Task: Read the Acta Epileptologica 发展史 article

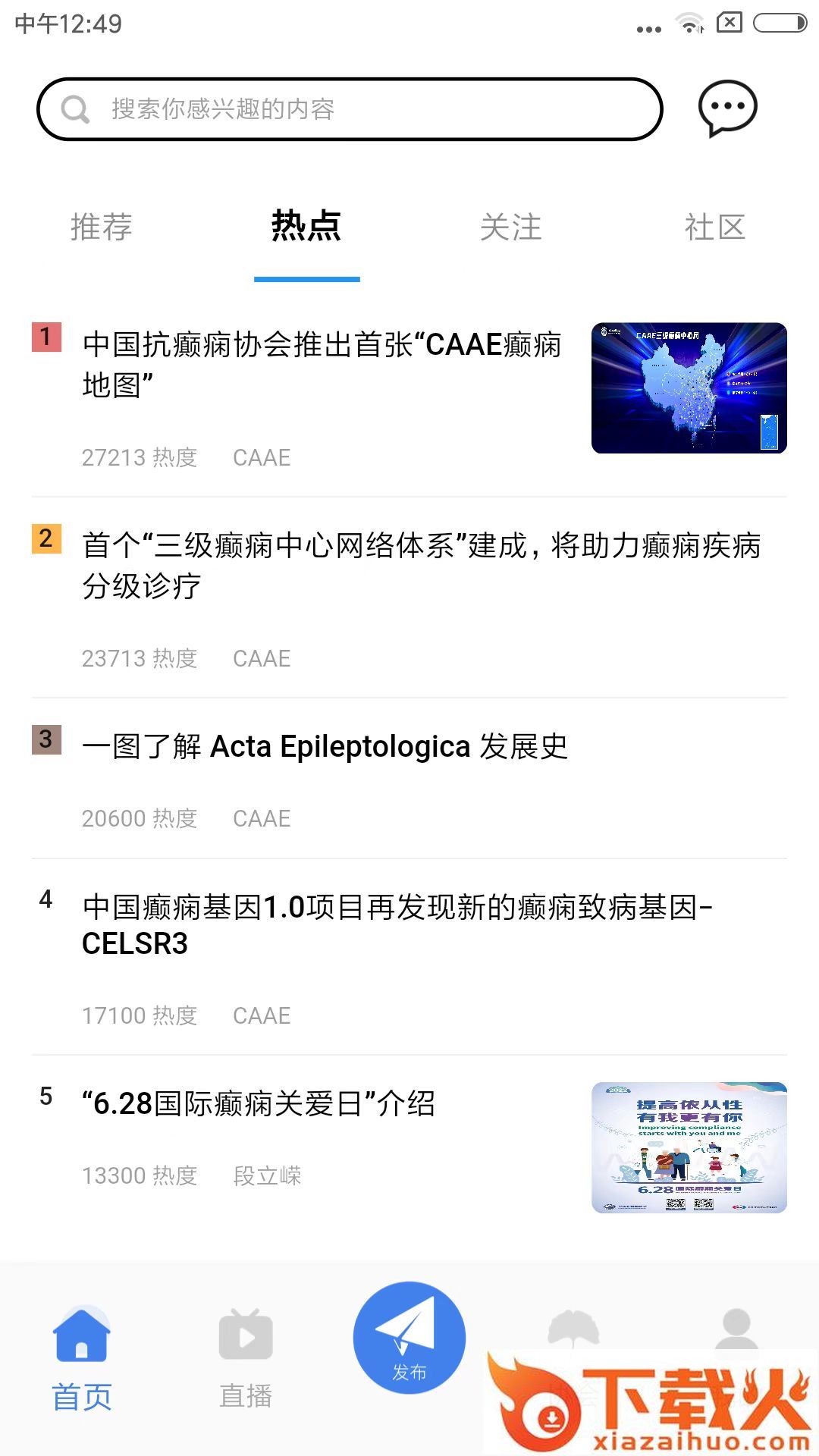Action: pyautogui.click(x=325, y=747)
